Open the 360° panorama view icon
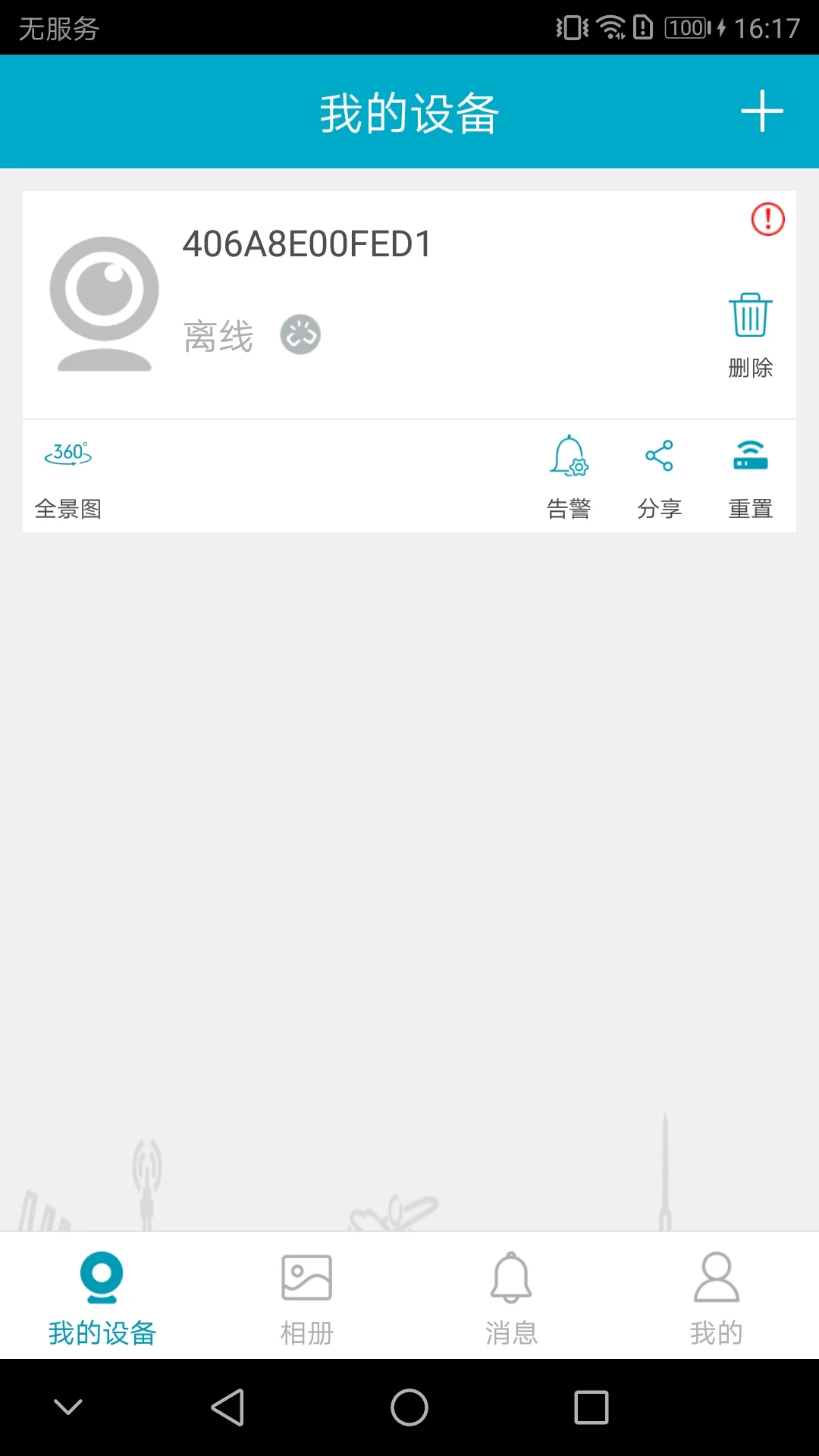The image size is (819, 1456). [67, 455]
